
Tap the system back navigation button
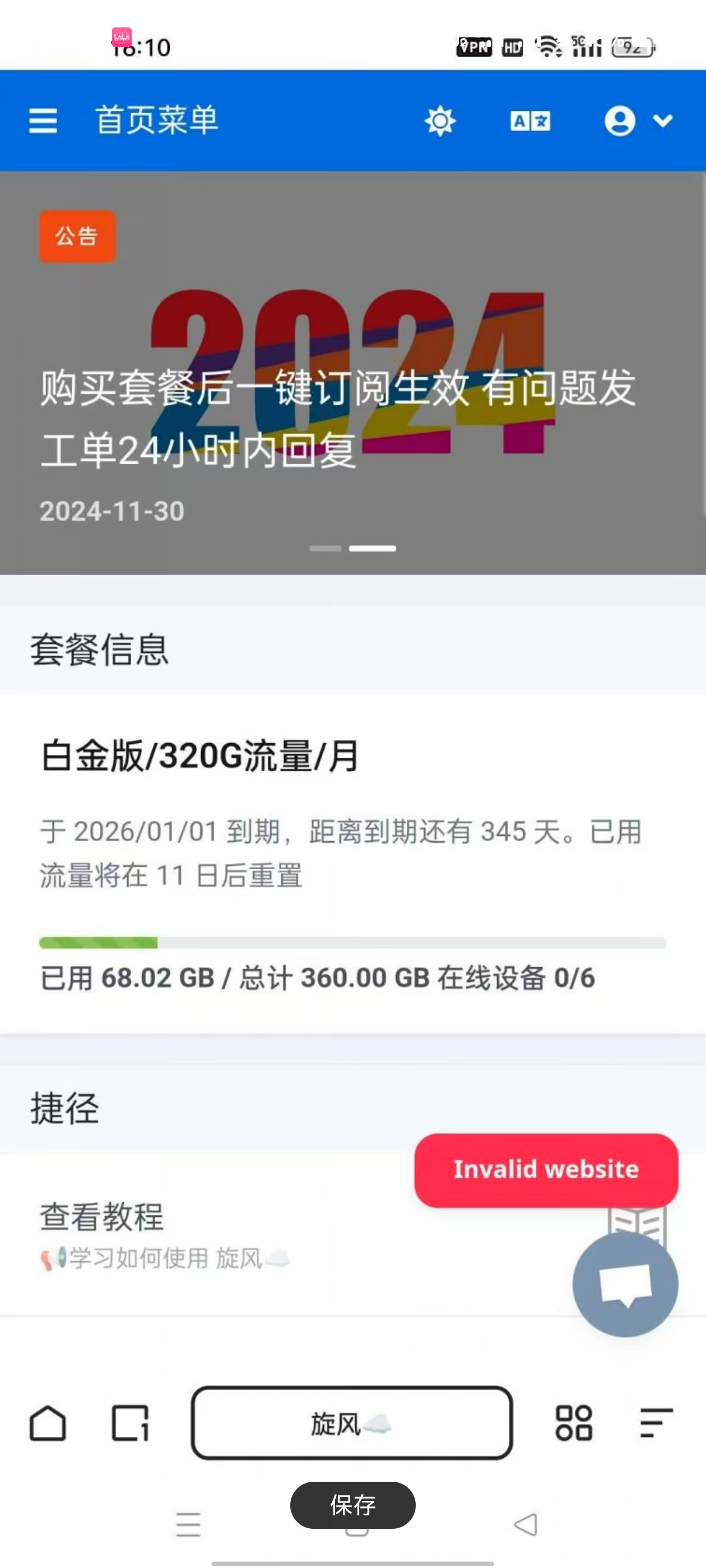pos(525,1524)
